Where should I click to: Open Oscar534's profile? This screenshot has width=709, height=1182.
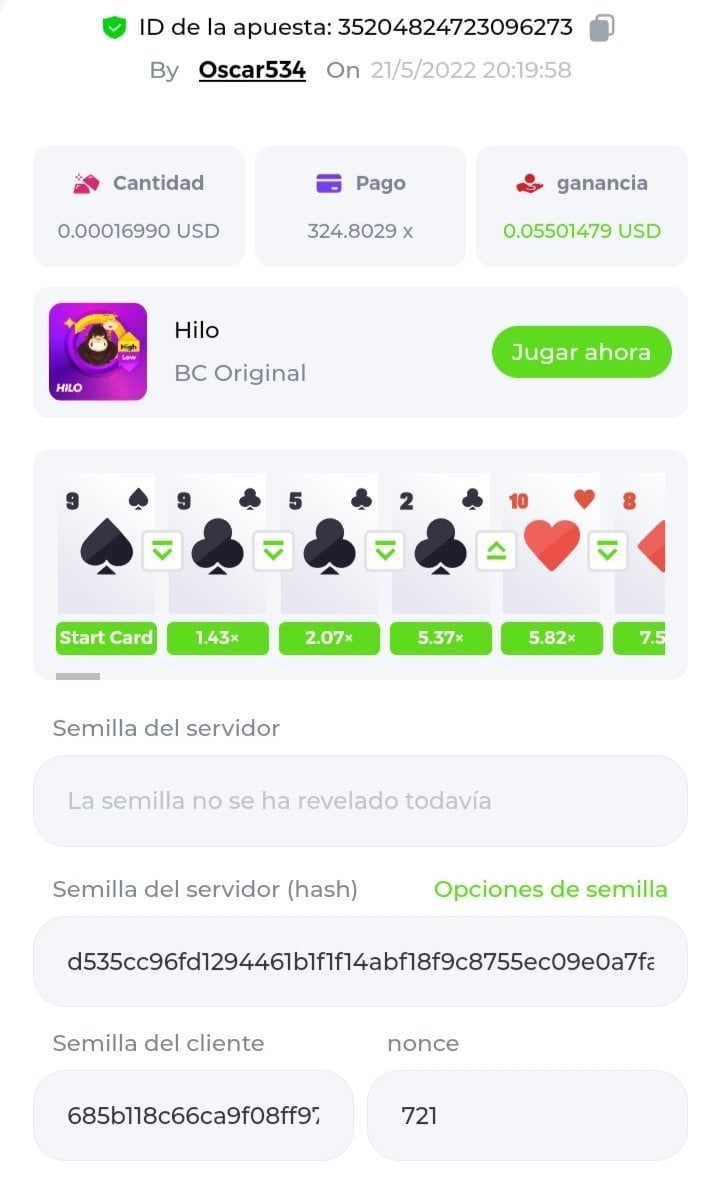tap(252, 70)
